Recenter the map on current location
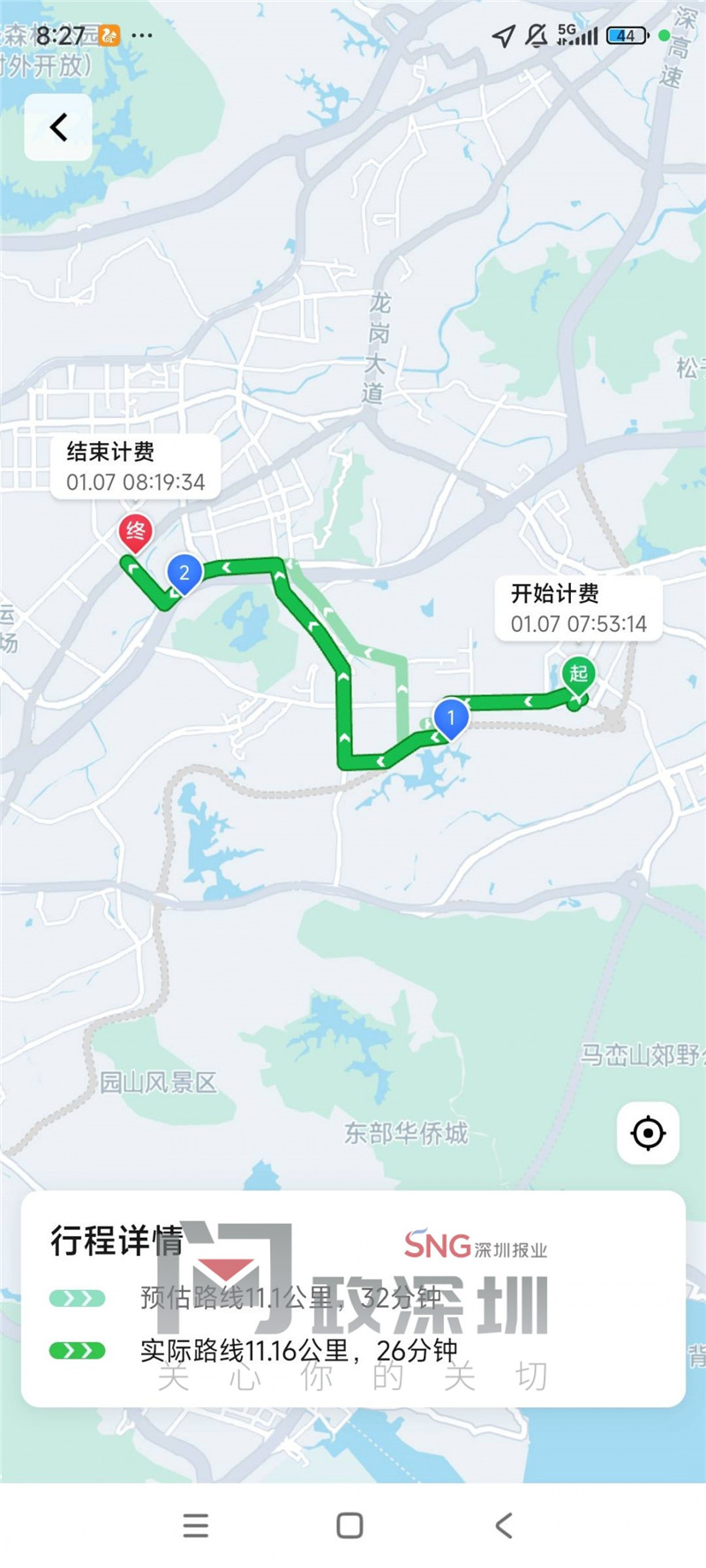This screenshot has width=706, height=1568. pos(648,1133)
